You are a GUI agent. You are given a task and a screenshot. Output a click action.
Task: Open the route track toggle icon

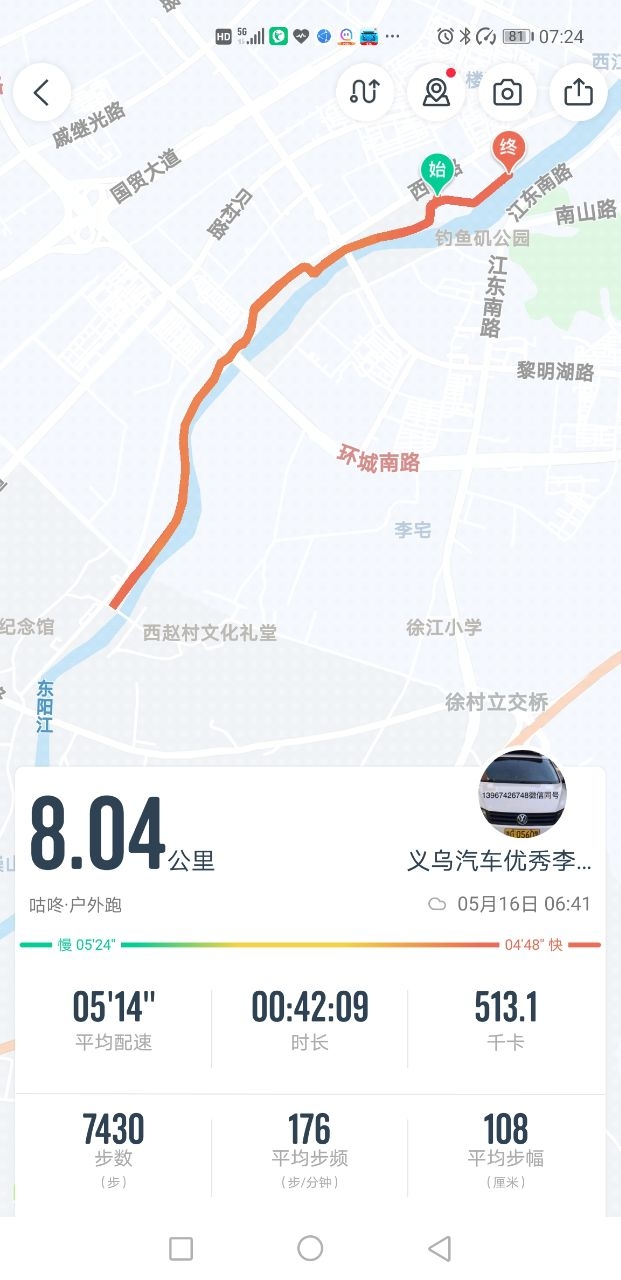[364, 93]
